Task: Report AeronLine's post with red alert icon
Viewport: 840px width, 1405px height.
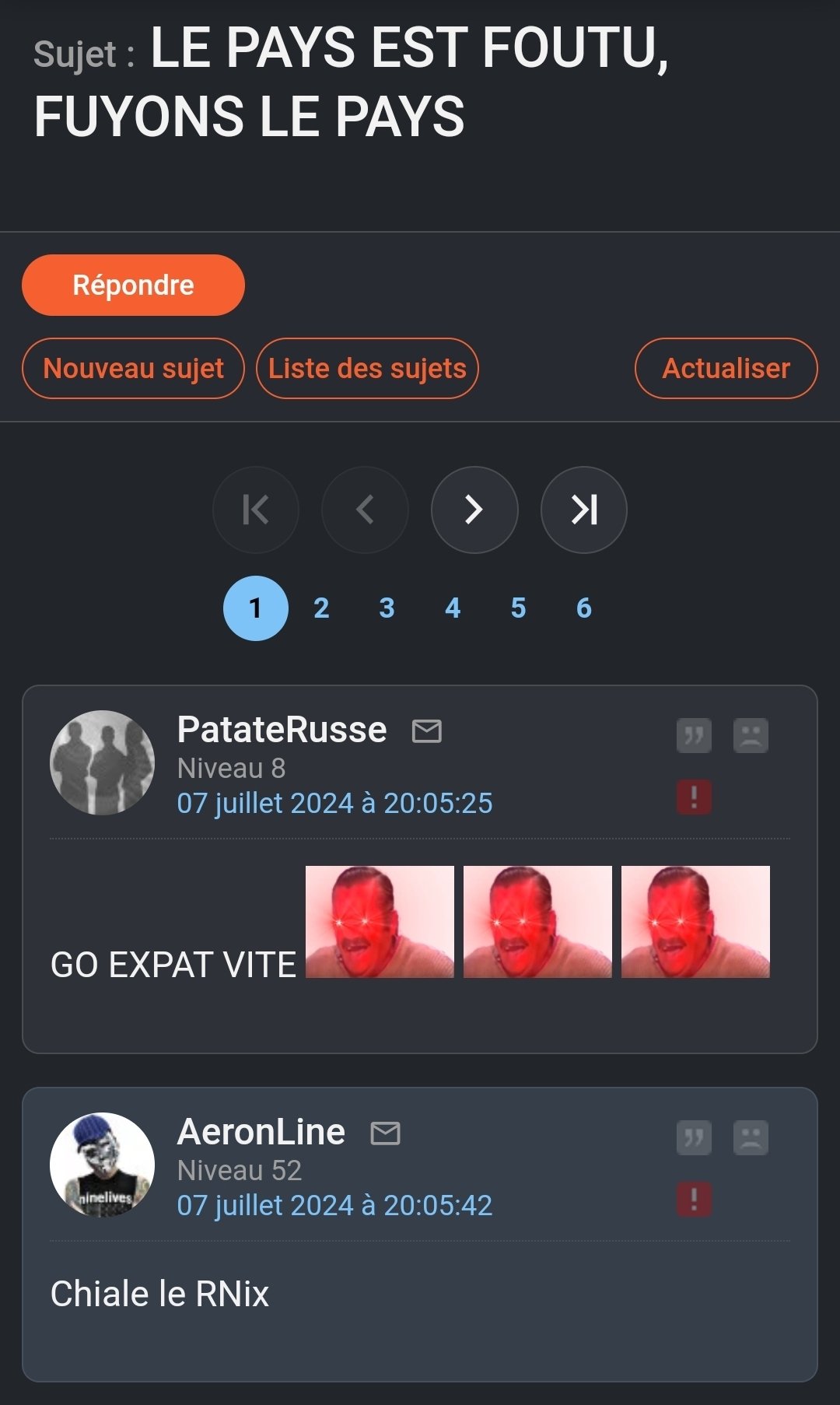Action: (x=694, y=1200)
